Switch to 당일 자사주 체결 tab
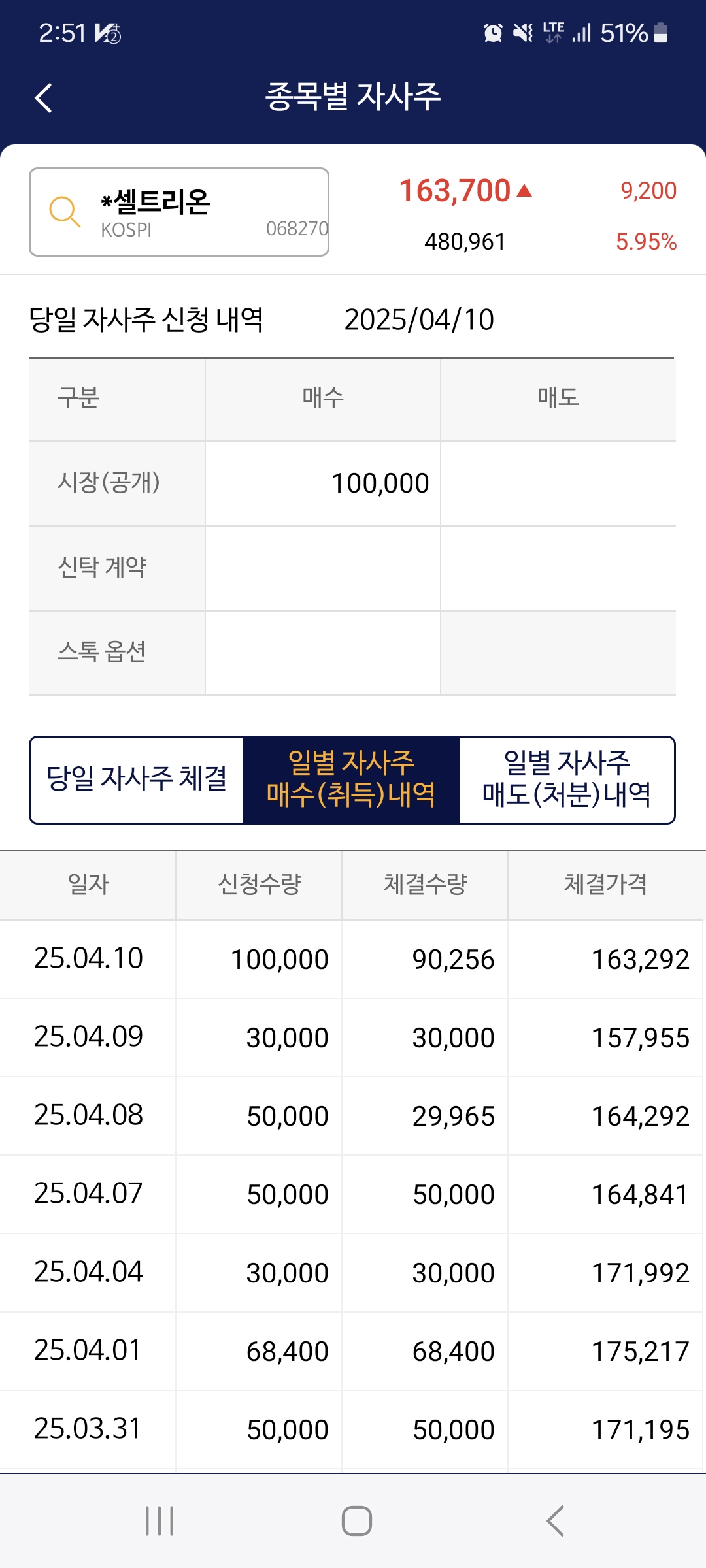This screenshot has width=706, height=1568. [137, 779]
